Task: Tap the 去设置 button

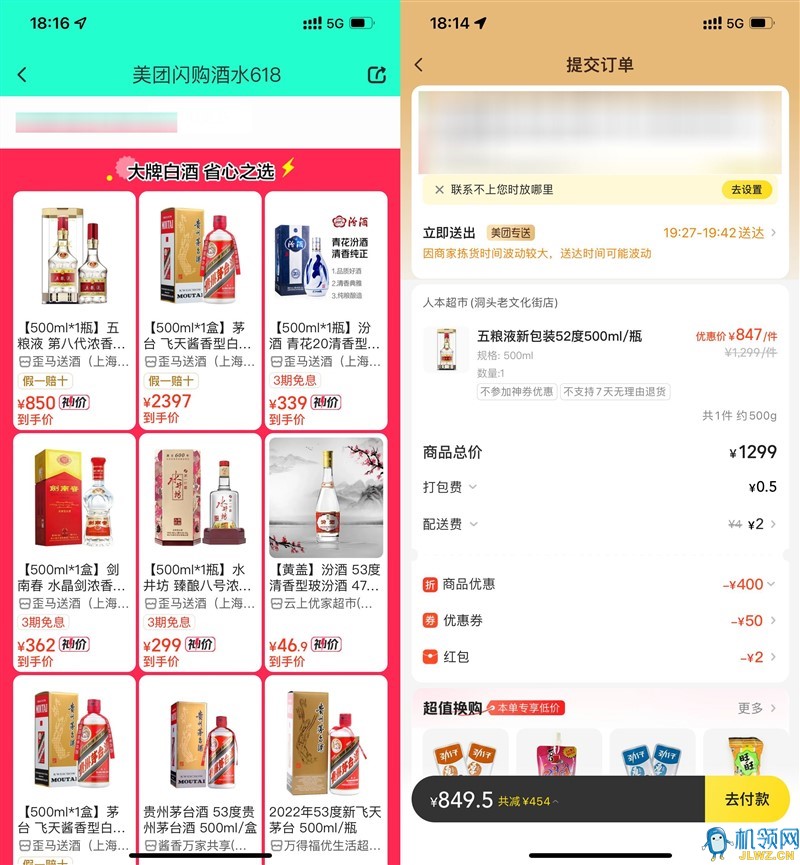Action: coord(745,190)
